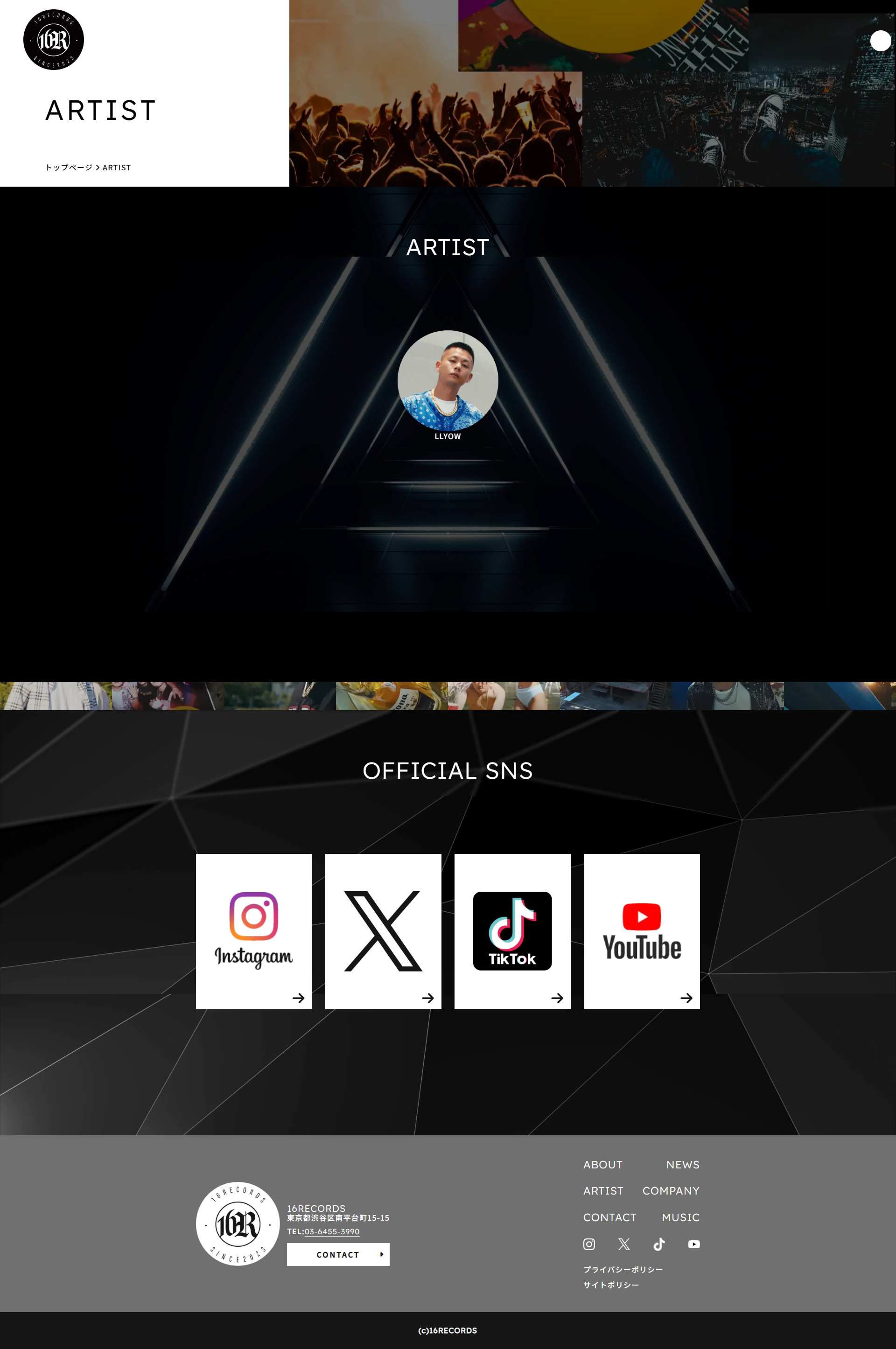Select ARTIST in the footer menu
Image resolution: width=896 pixels, height=1349 pixels.
click(x=603, y=1191)
